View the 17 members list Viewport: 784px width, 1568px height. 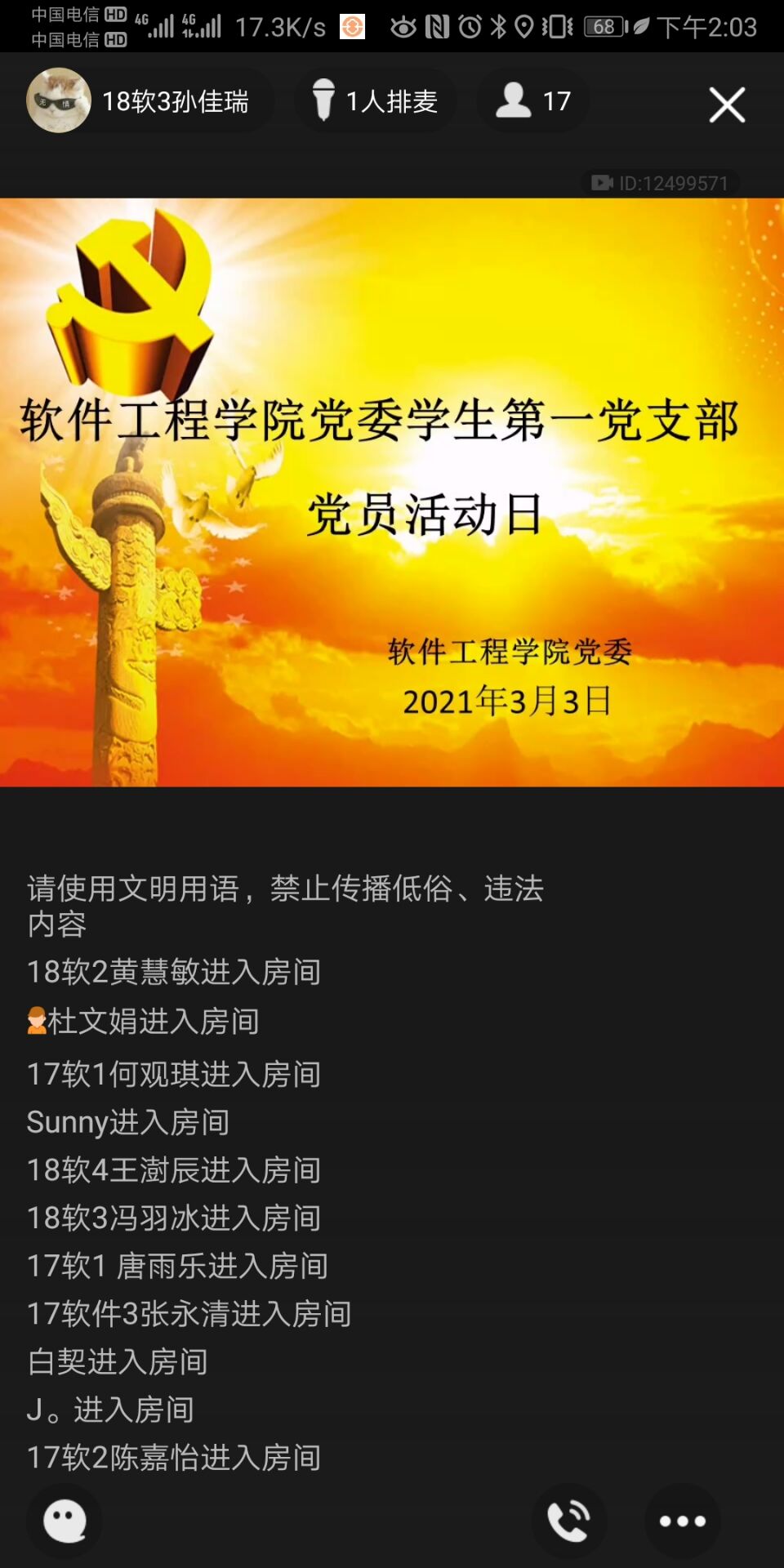pos(533,101)
